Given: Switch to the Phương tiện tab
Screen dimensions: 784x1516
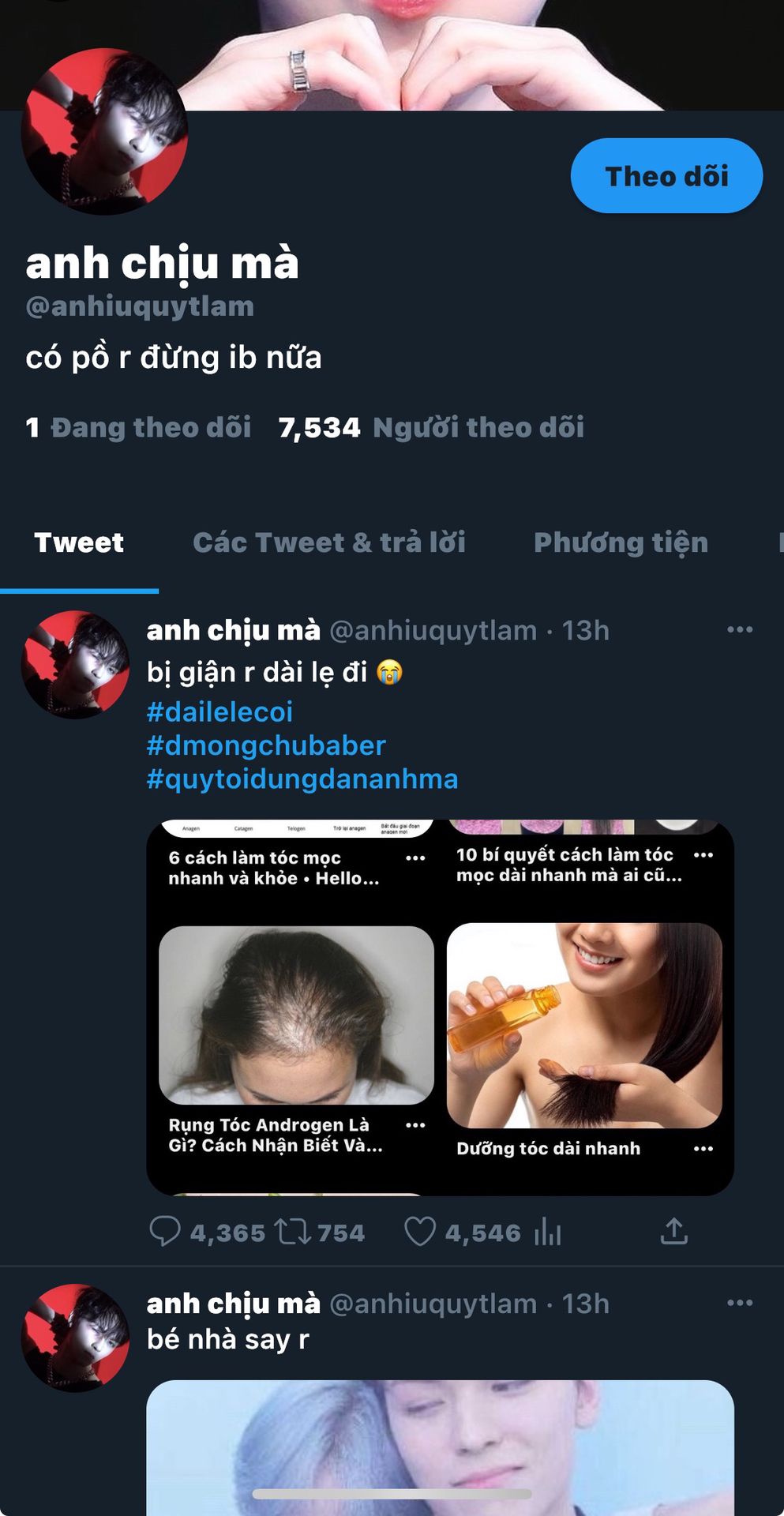Looking at the screenshot, I should [x=621, y=542].
